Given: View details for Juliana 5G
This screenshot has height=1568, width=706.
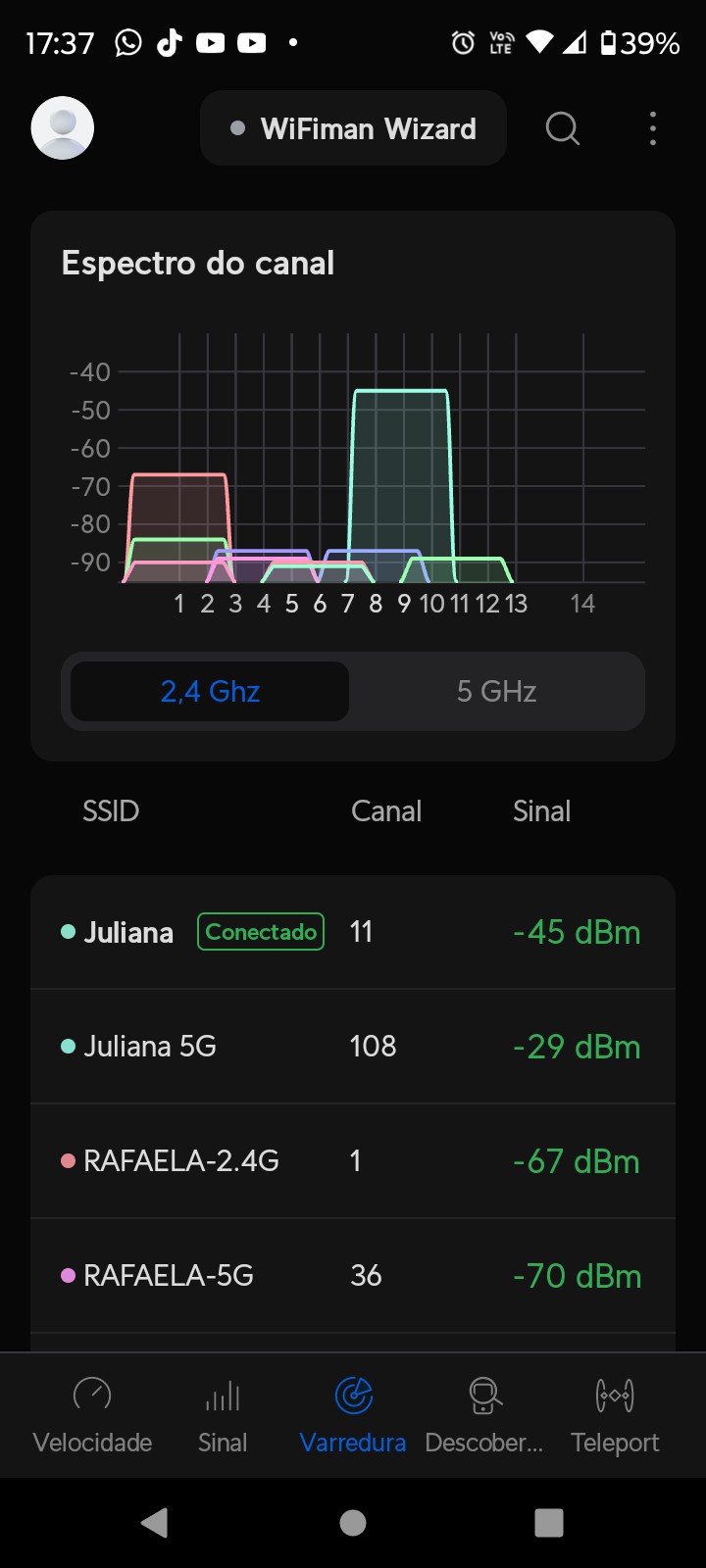Looking at the screenshot, I should pos(353,1047).
